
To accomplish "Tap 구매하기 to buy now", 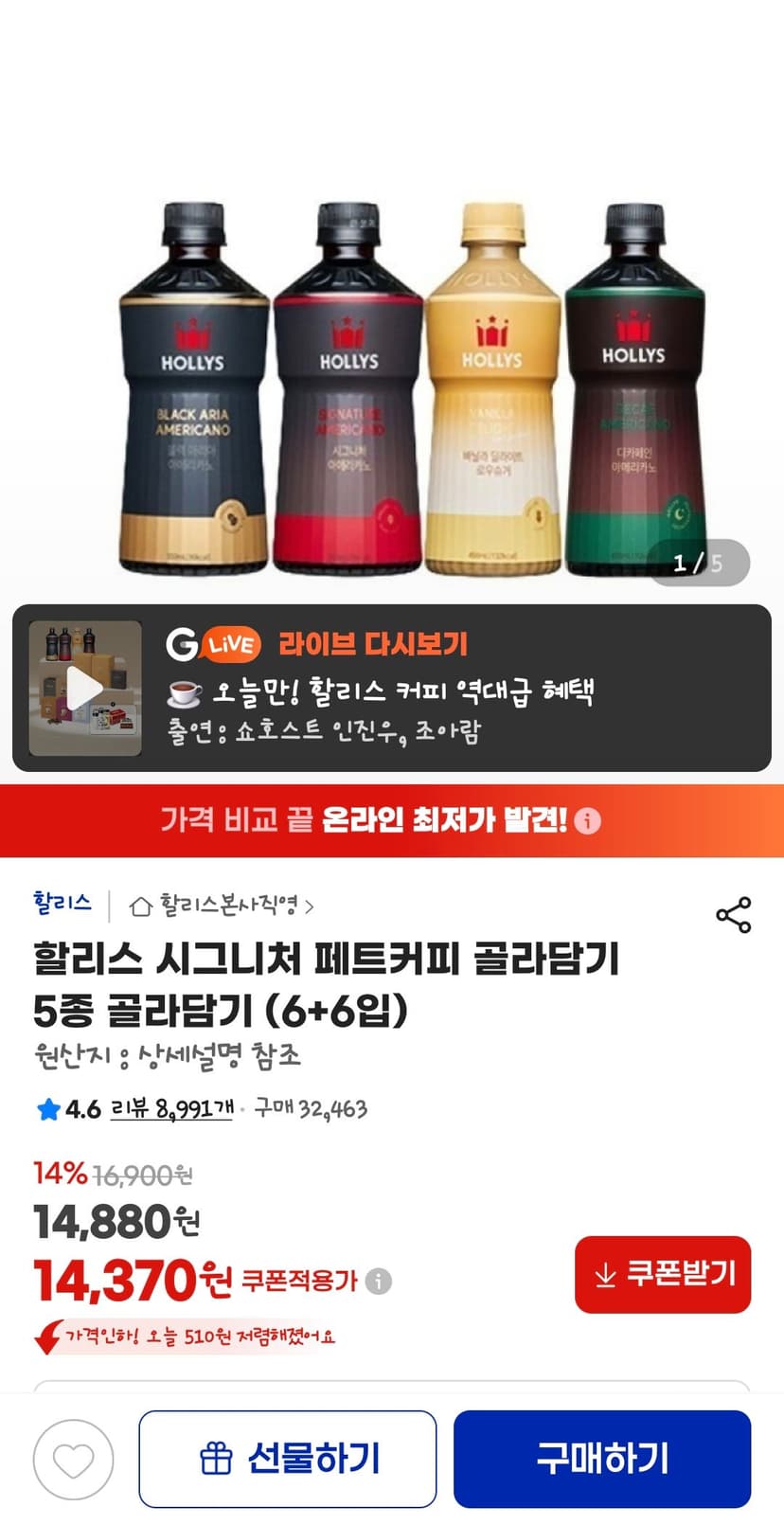I will pos(602,1459).
